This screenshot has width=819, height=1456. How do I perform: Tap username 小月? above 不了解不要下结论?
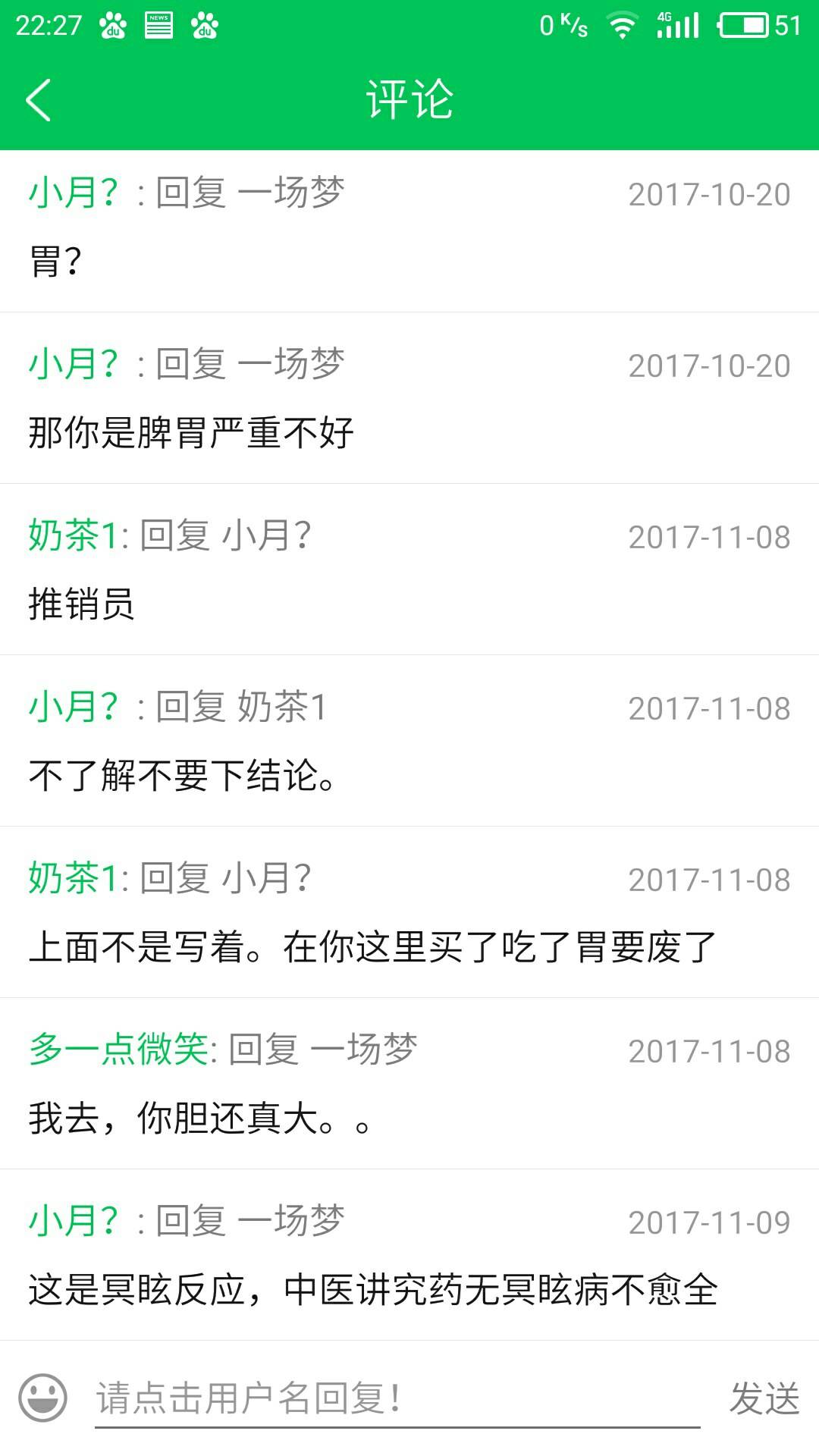click(x=74, y=707)
